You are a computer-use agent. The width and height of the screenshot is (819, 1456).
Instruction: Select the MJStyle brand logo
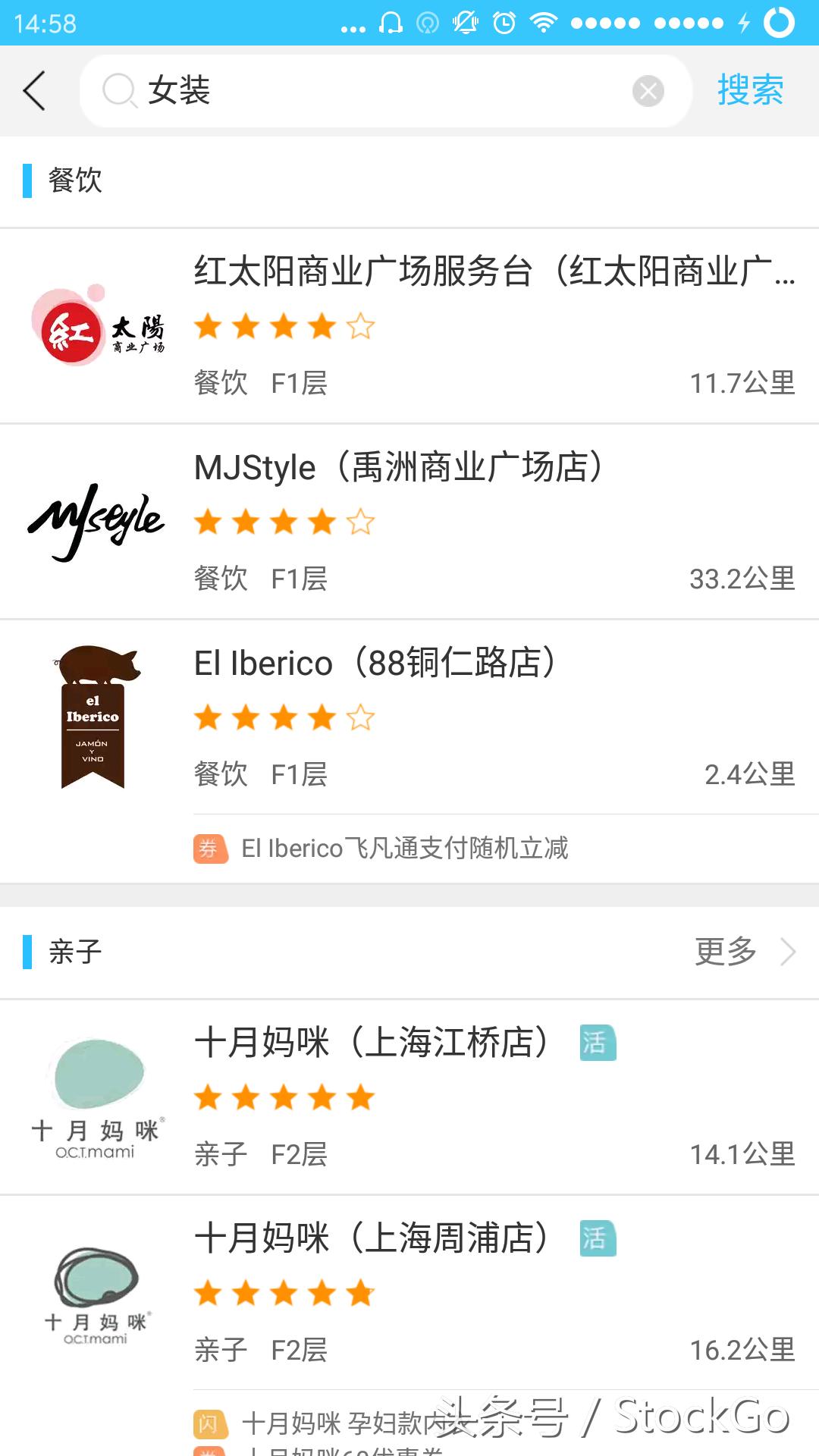click(x=97, y=521)
